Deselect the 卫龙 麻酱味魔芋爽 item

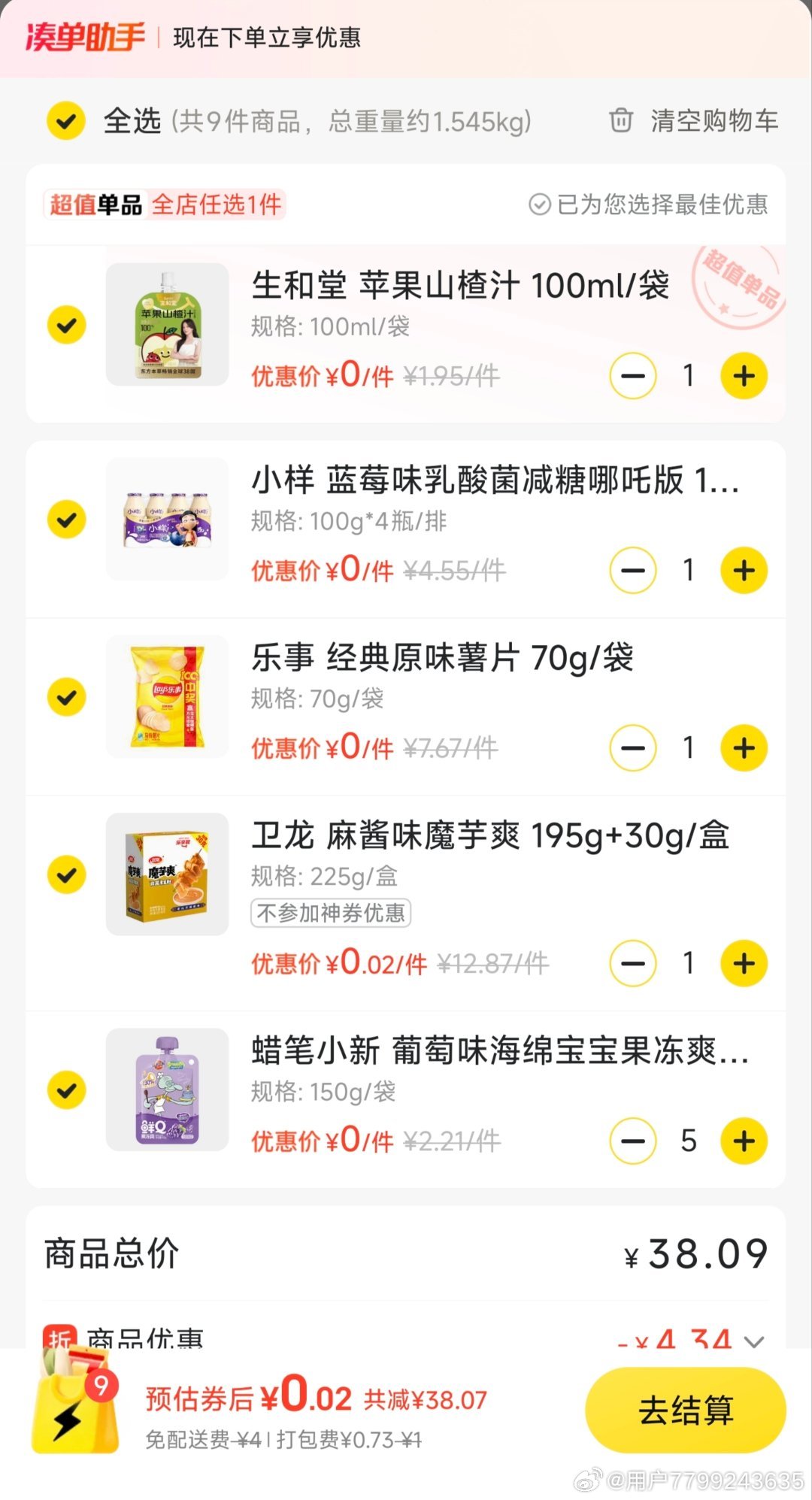pyautogui.click(x=67, y=874)
